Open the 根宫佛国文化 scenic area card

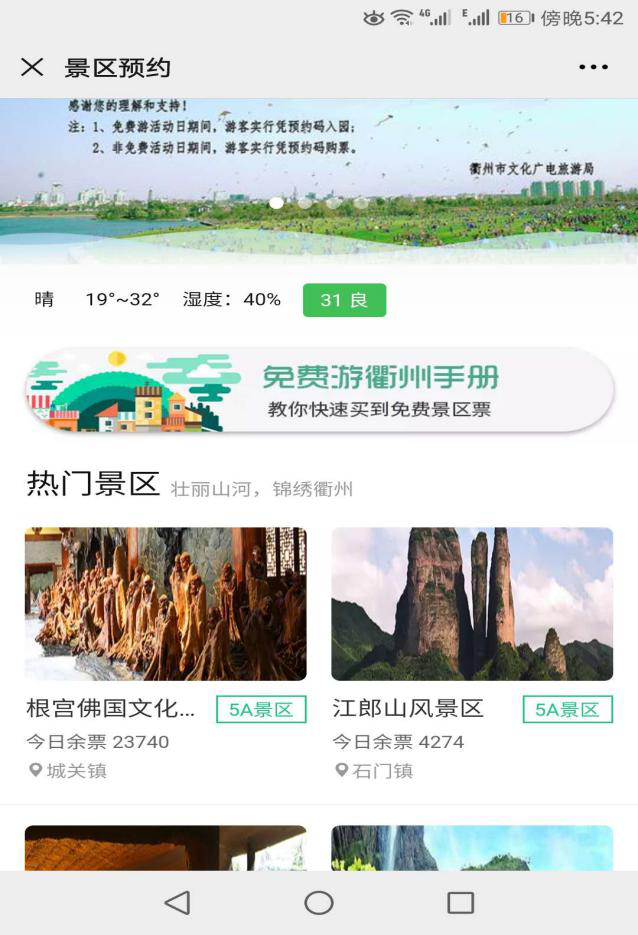[166, 654]
